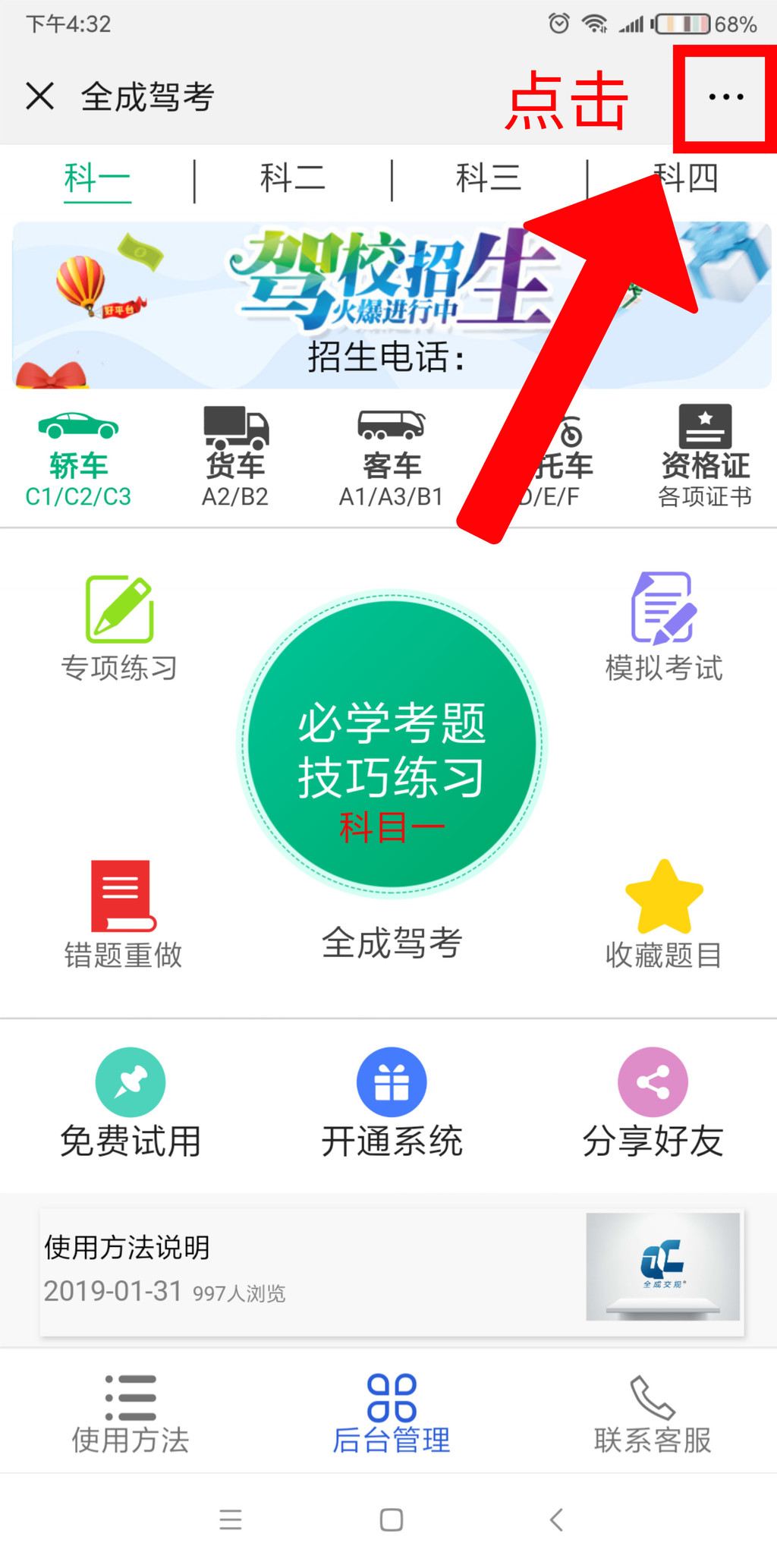Select 后台管理 in bottom navigation
This screenshot has height=1568, width=777.
pyautogui.click(x=391, y=1412)
